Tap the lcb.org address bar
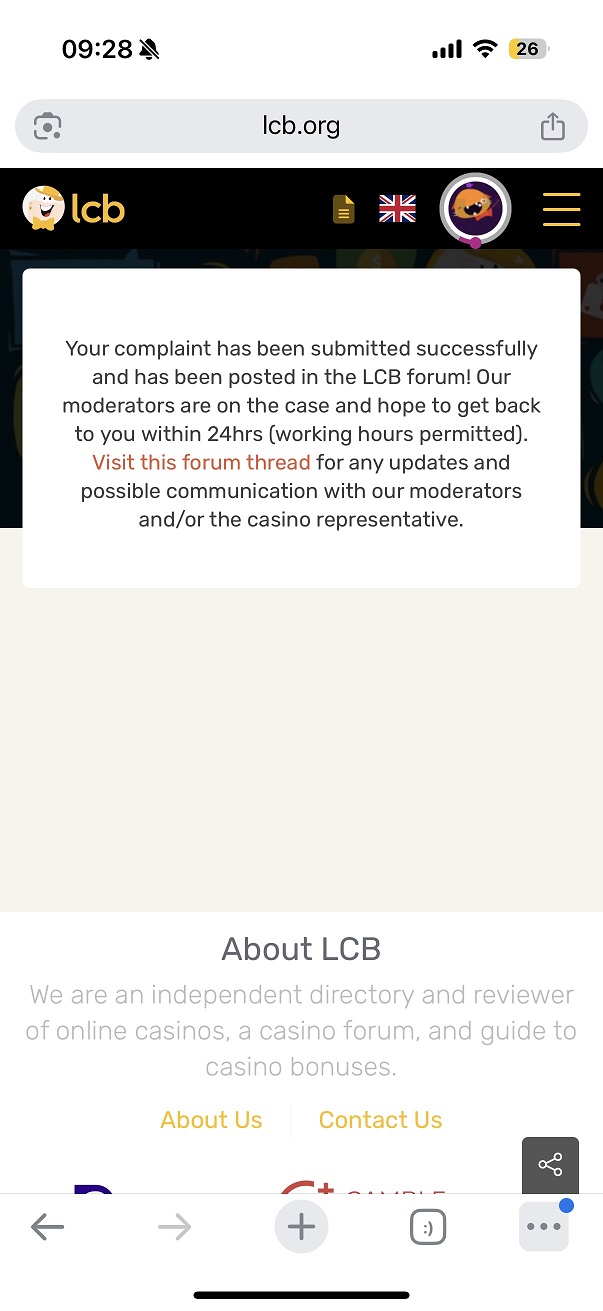The height and width of the screenshot is (1311, 603). pyautogui.click(x=301, y=126)
